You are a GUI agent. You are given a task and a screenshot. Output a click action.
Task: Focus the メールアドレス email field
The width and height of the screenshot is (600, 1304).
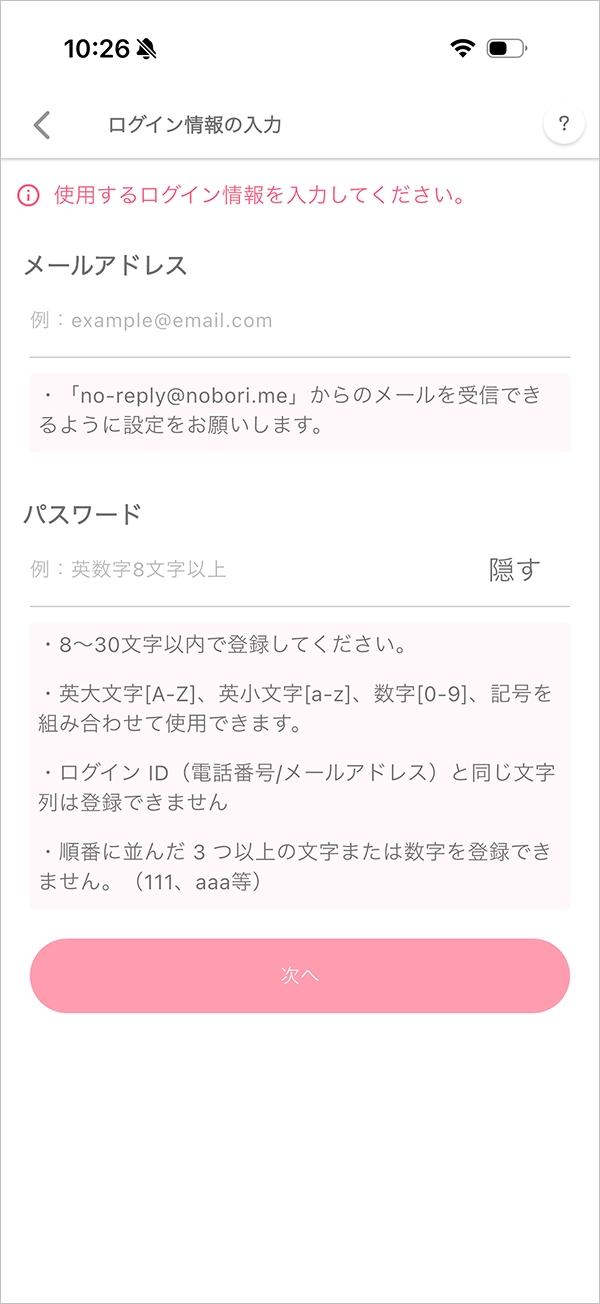(298, 321)
